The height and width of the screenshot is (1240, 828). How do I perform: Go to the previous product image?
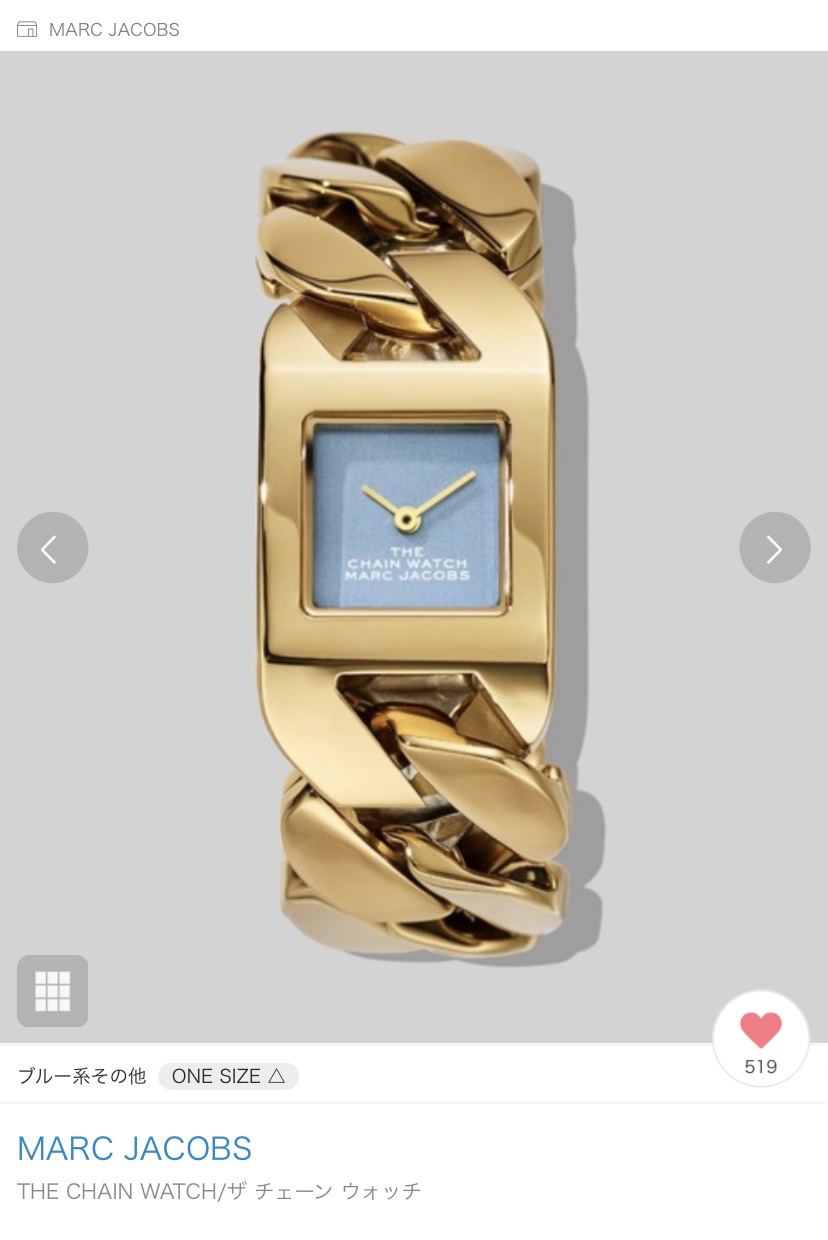pos(52,548)
